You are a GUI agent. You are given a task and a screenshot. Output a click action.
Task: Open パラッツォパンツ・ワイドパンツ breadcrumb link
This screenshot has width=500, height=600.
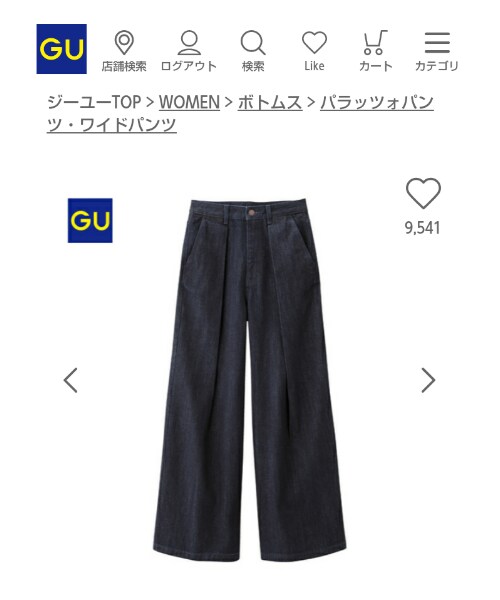pyautogui.click(x=240, y=114)
